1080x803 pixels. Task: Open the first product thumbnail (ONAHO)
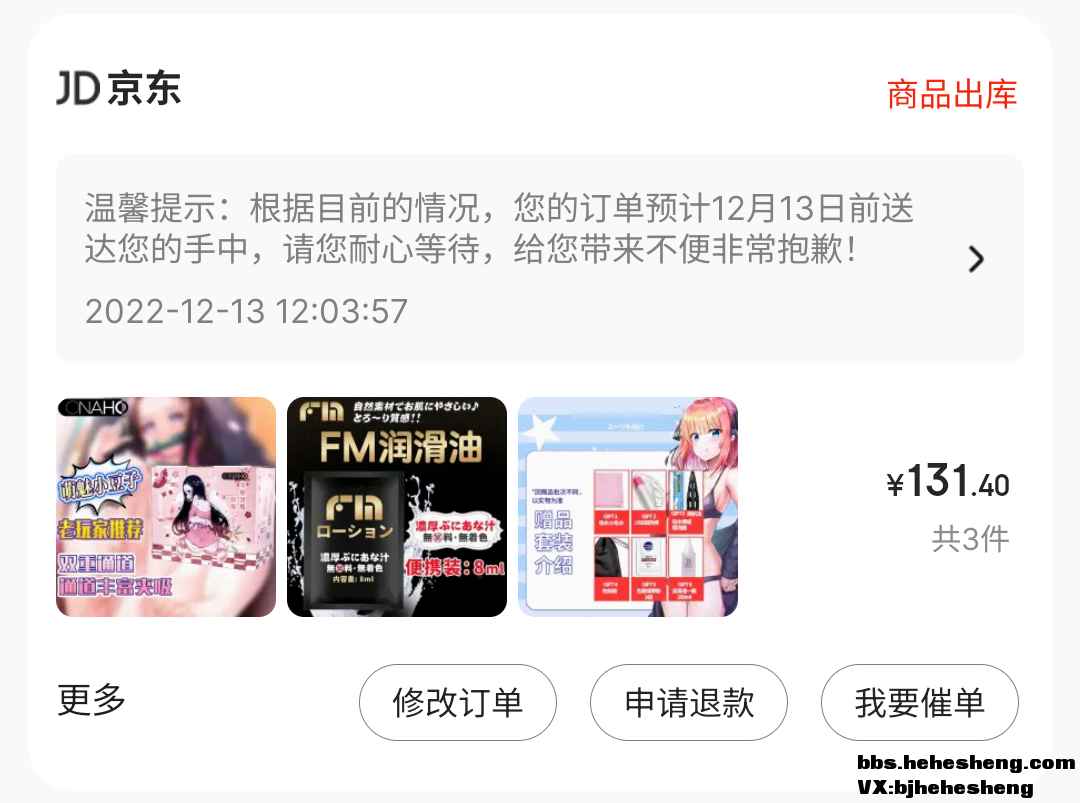(166, 507)
